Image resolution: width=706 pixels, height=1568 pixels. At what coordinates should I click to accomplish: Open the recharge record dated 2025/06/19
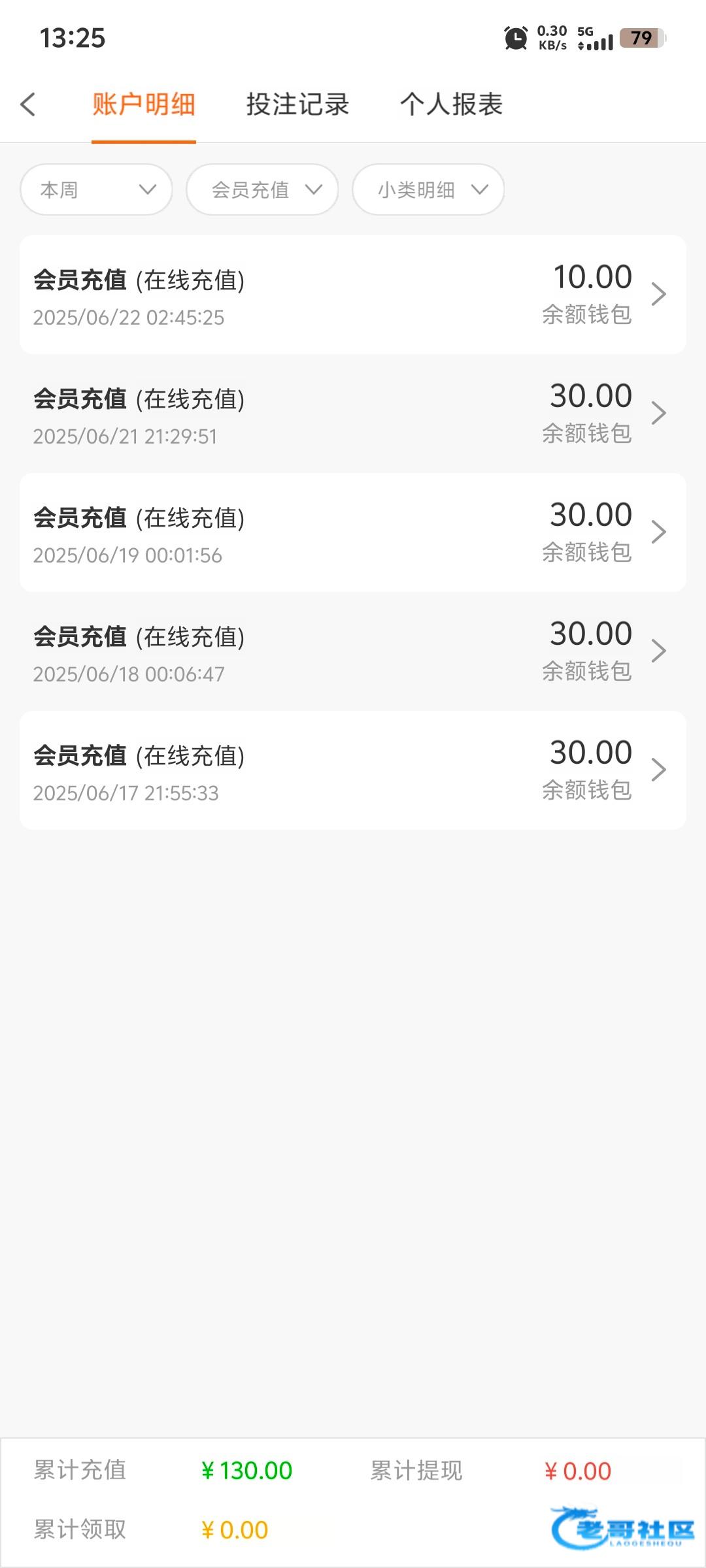(353, 532)
